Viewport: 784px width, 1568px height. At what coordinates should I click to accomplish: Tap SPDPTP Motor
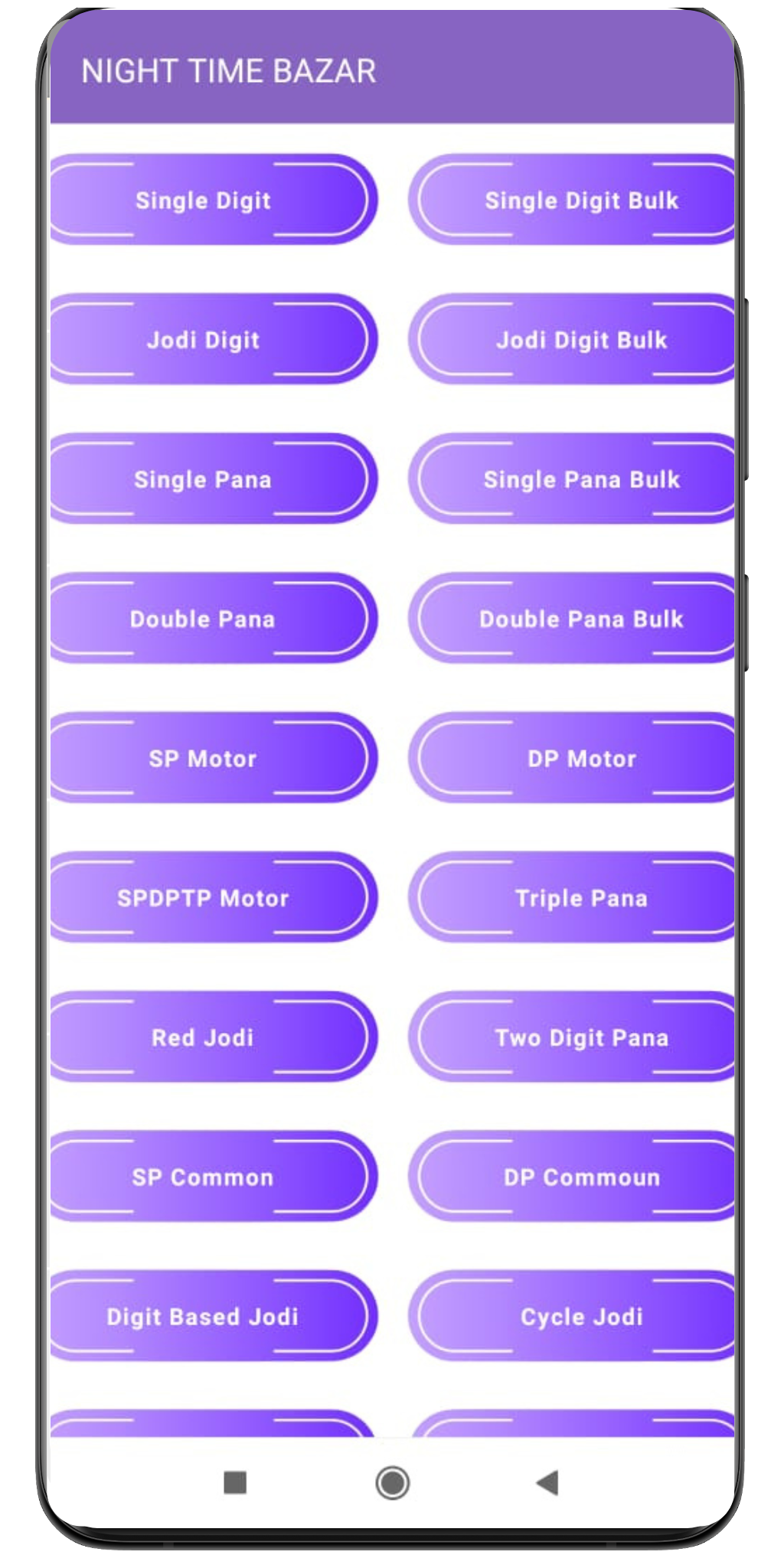[204, 897]
